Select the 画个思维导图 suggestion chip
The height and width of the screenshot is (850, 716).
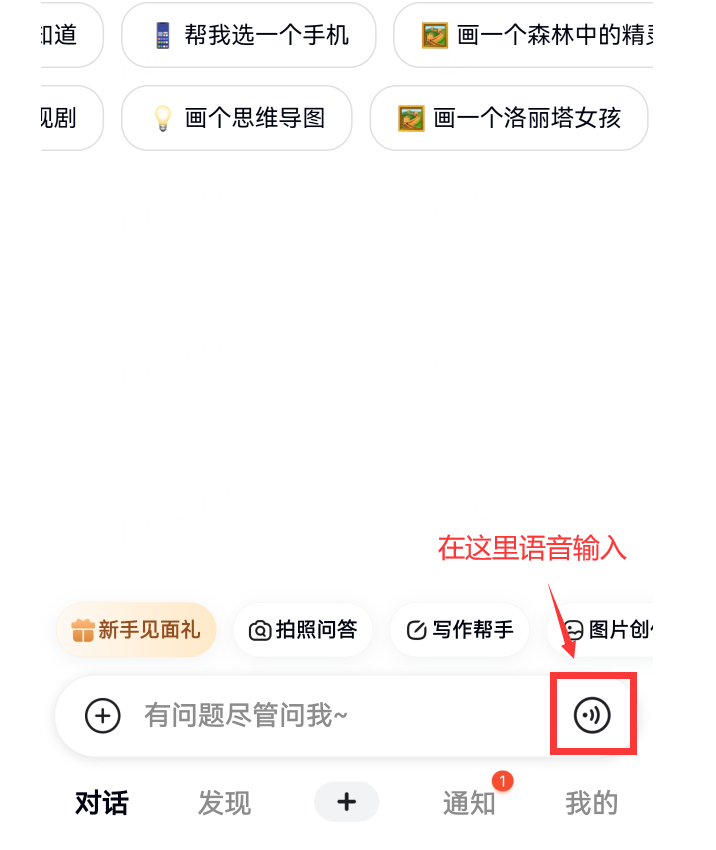[237, 118]
